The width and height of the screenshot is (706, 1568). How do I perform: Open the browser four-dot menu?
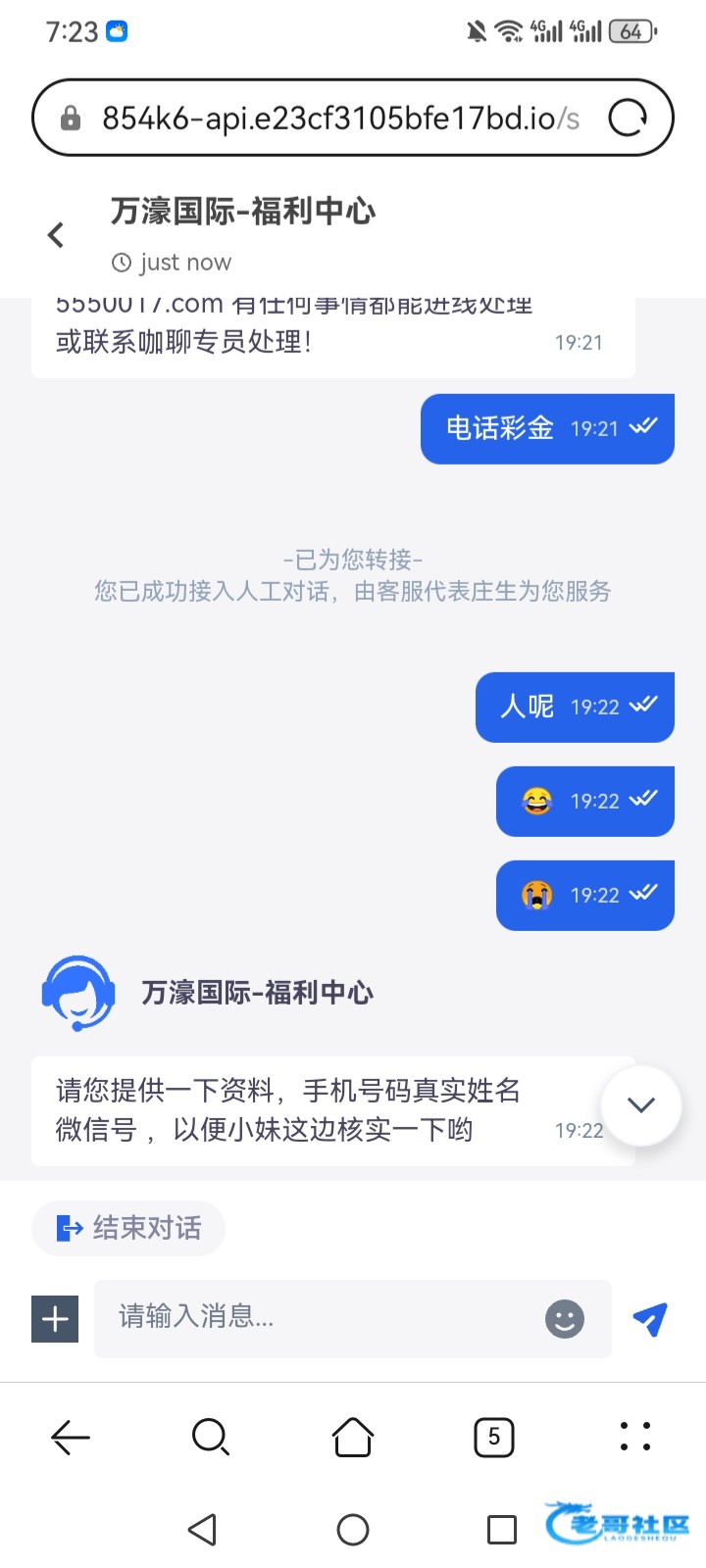(x=635, y=1437)
